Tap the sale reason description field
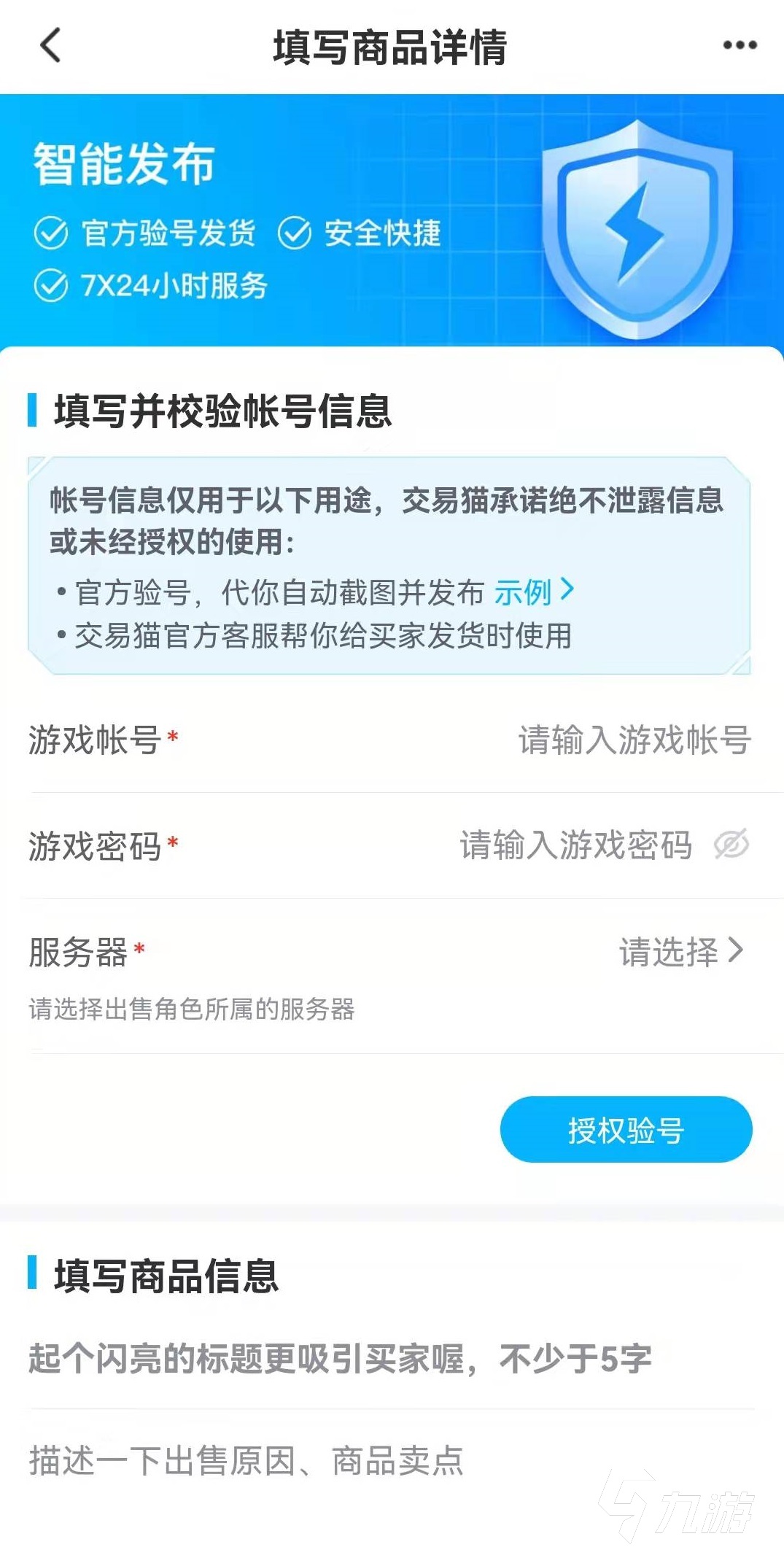This screenshot has height=1566, width=784. (247, 1461)
